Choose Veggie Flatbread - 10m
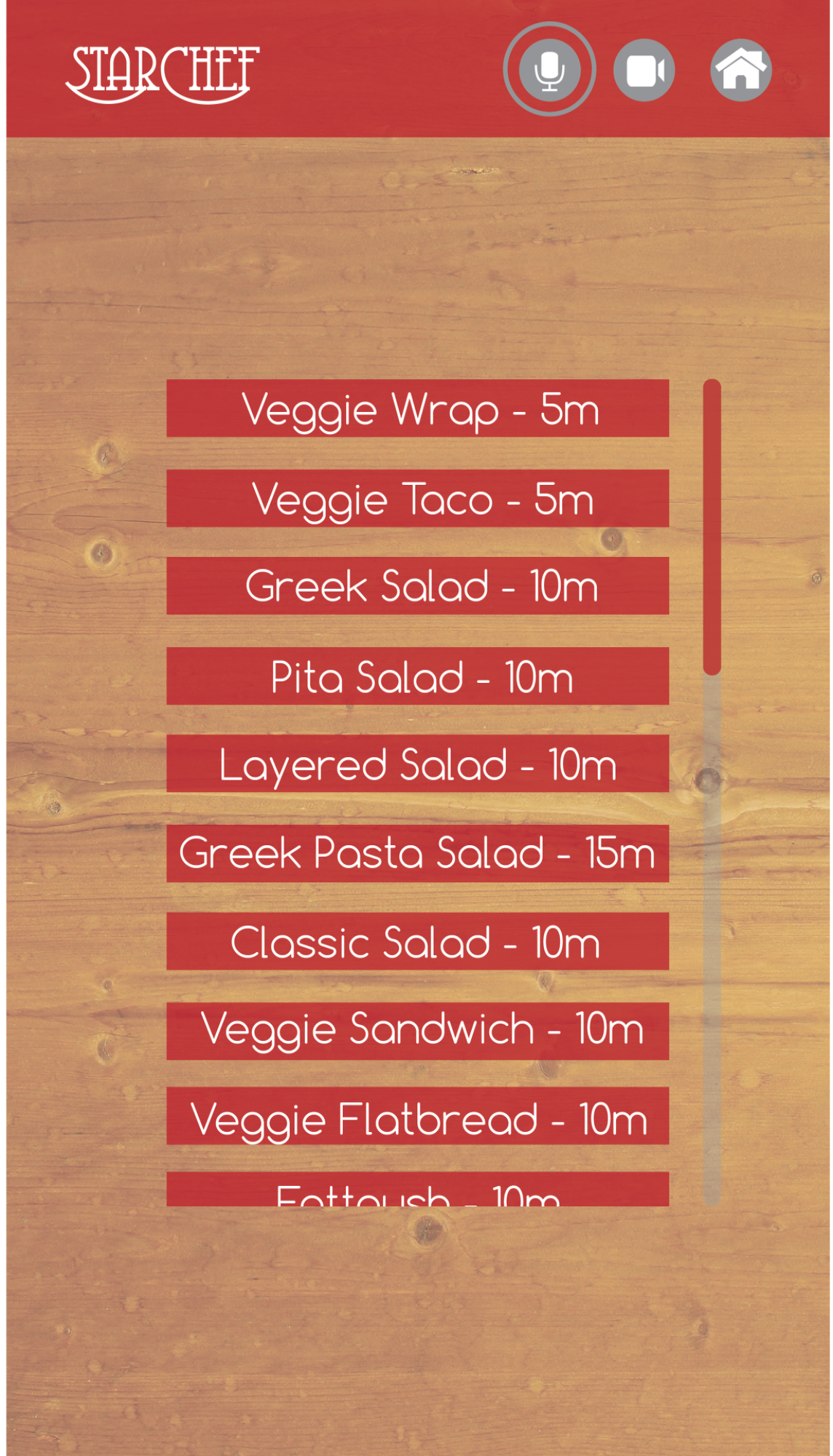 [x=417, y=1115]
